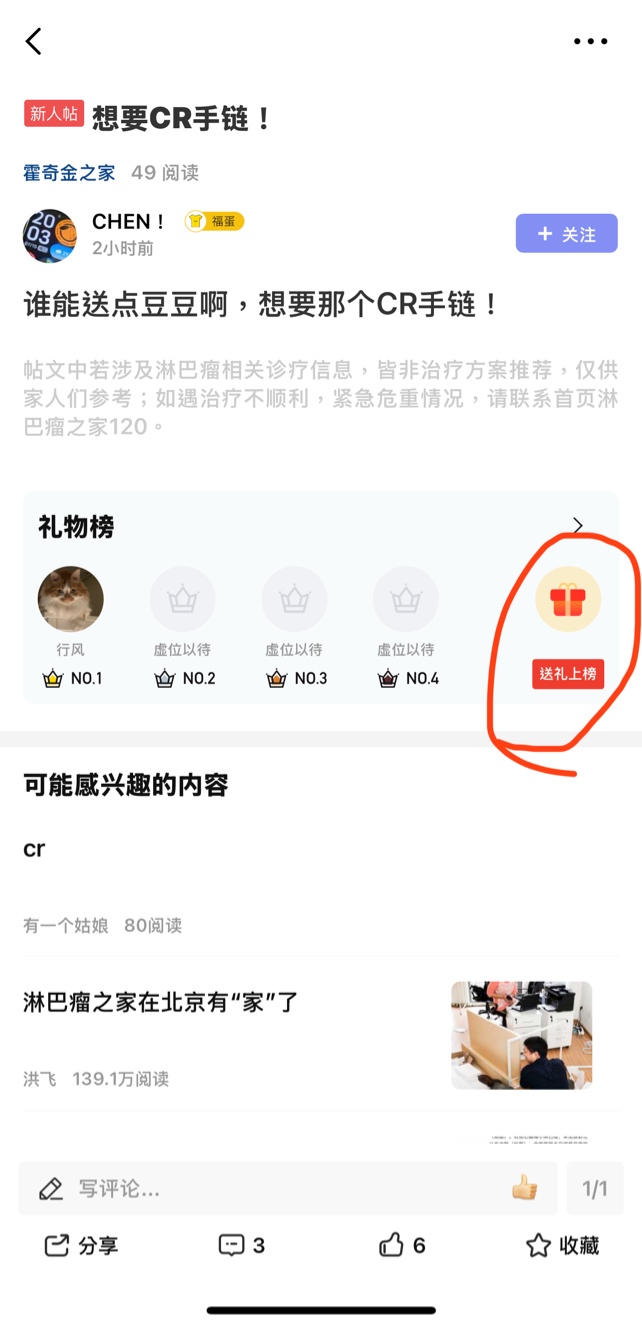Open the three-dot overflow menu

click(590, 41)
